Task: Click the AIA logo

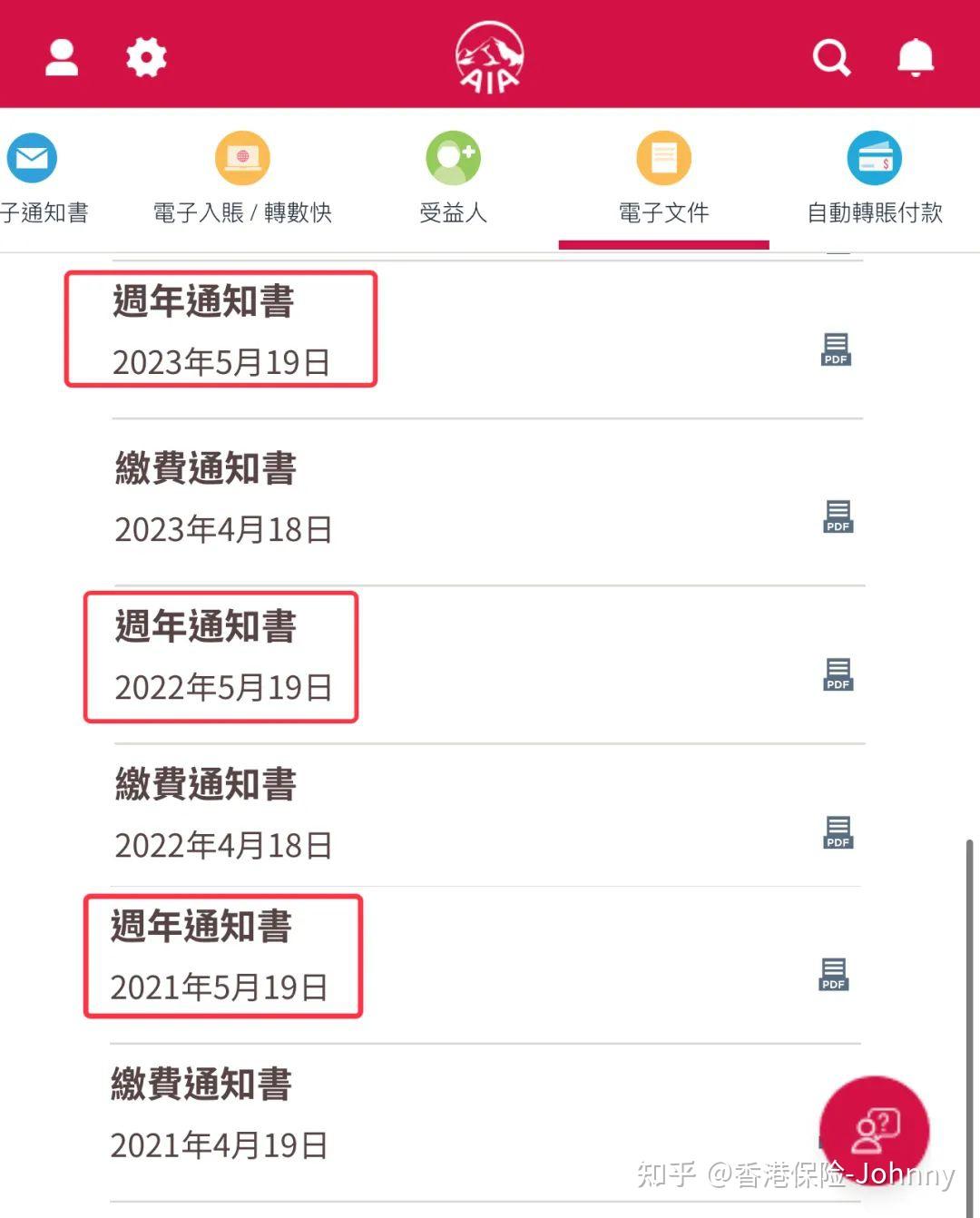Action: 490,56
